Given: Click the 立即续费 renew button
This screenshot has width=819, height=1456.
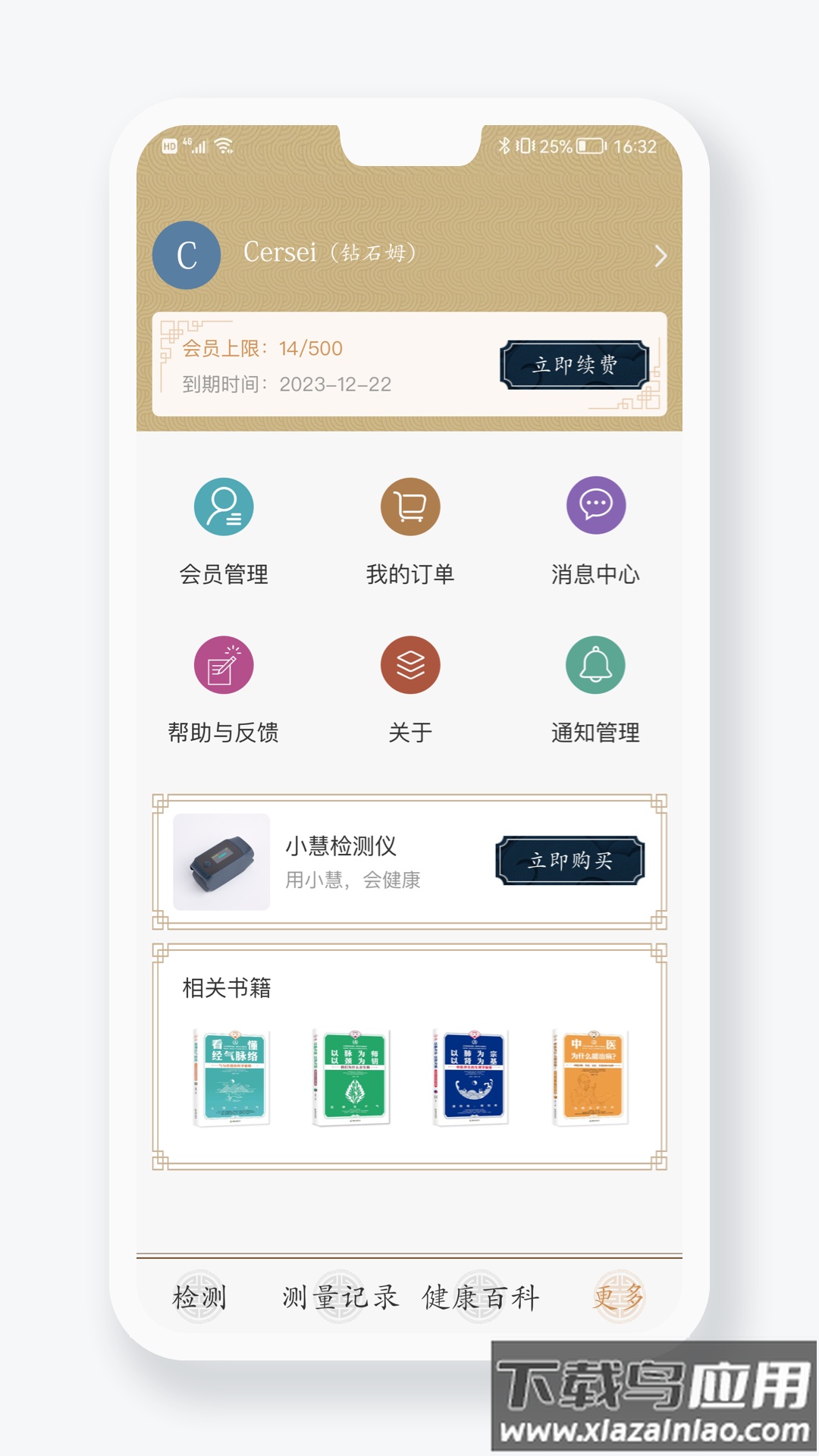Looking at the screenshot, I should coord(573,366).
